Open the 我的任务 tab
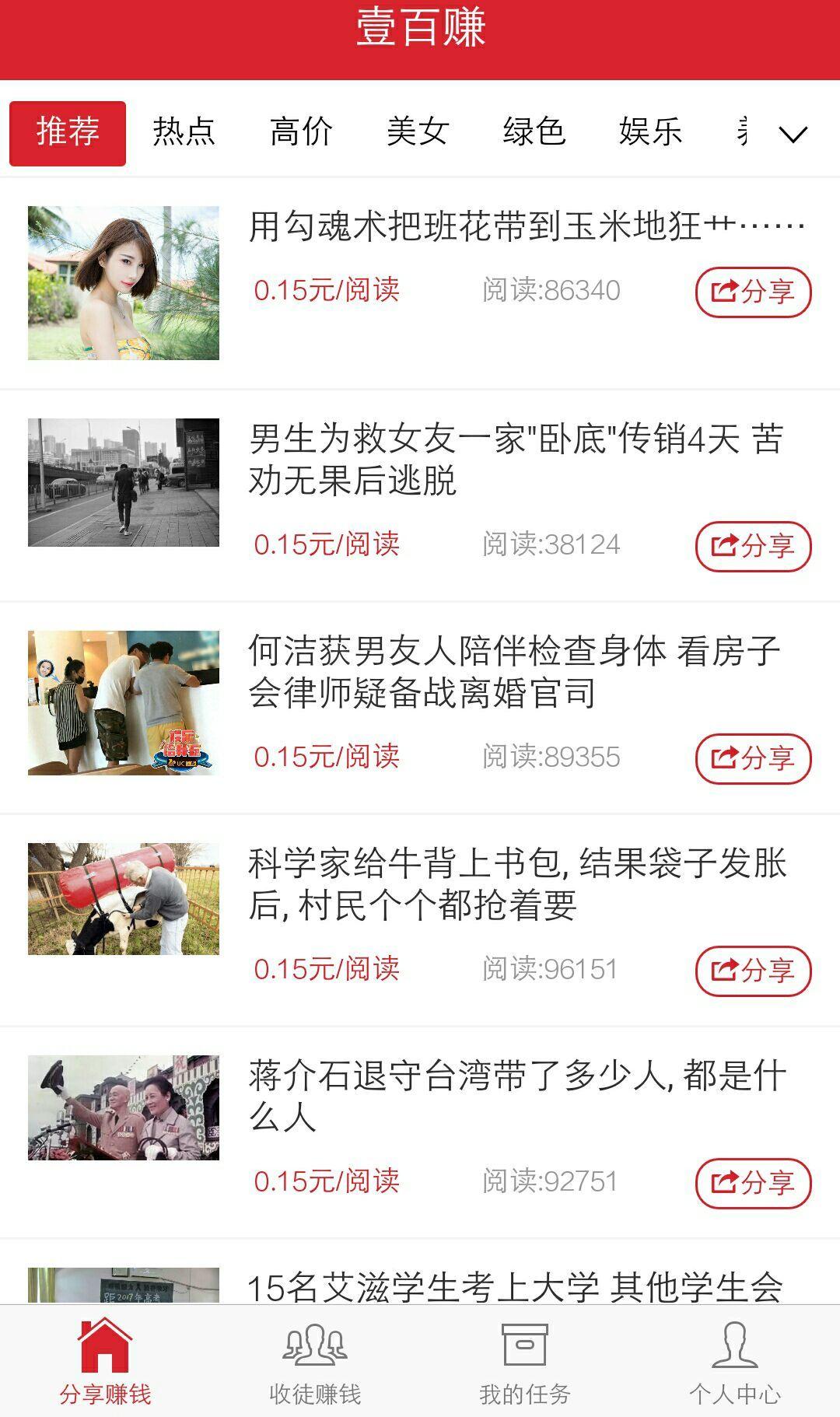The height and width of the screenshot is (1417, 840). pyautogui.click(x=525, y=1363)
